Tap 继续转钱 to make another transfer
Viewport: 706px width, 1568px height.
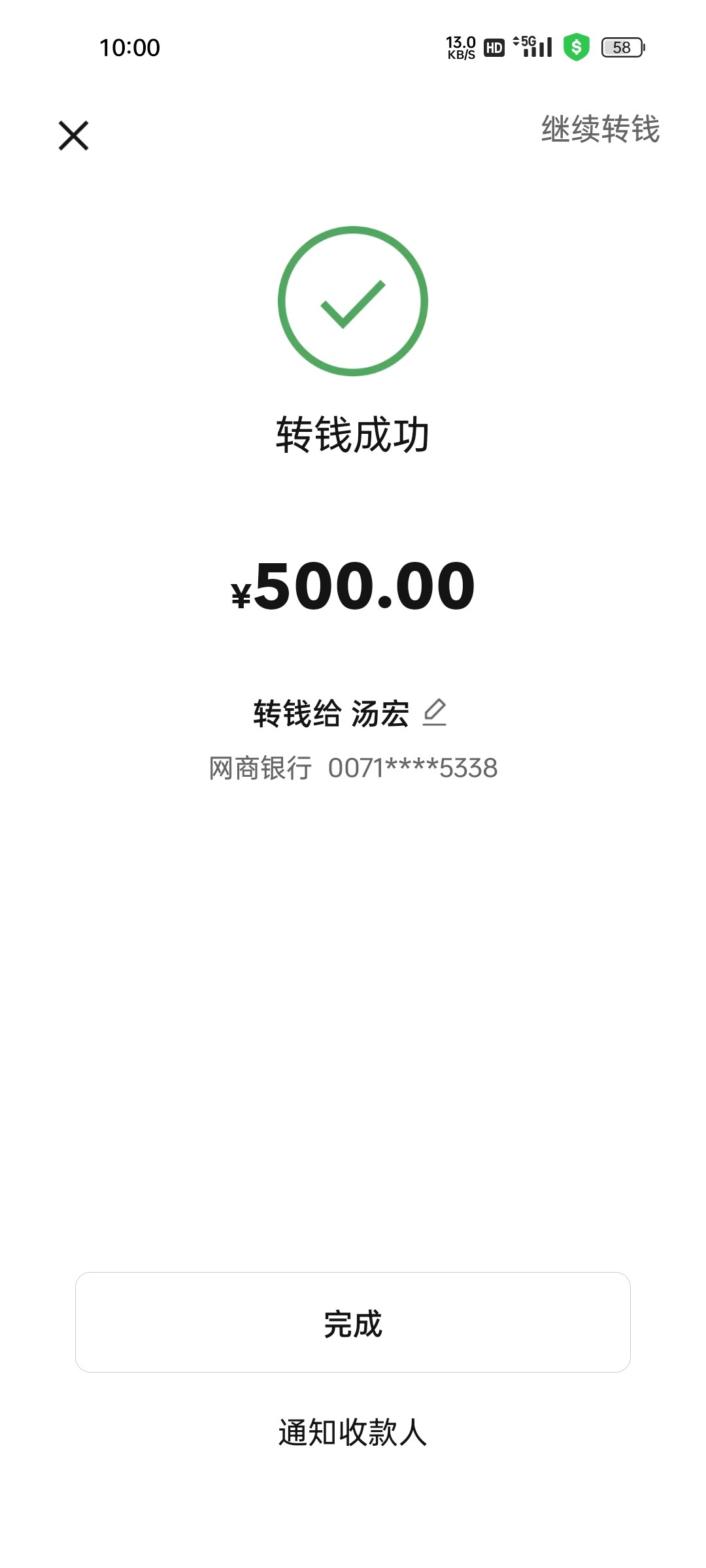coord(600,129)
